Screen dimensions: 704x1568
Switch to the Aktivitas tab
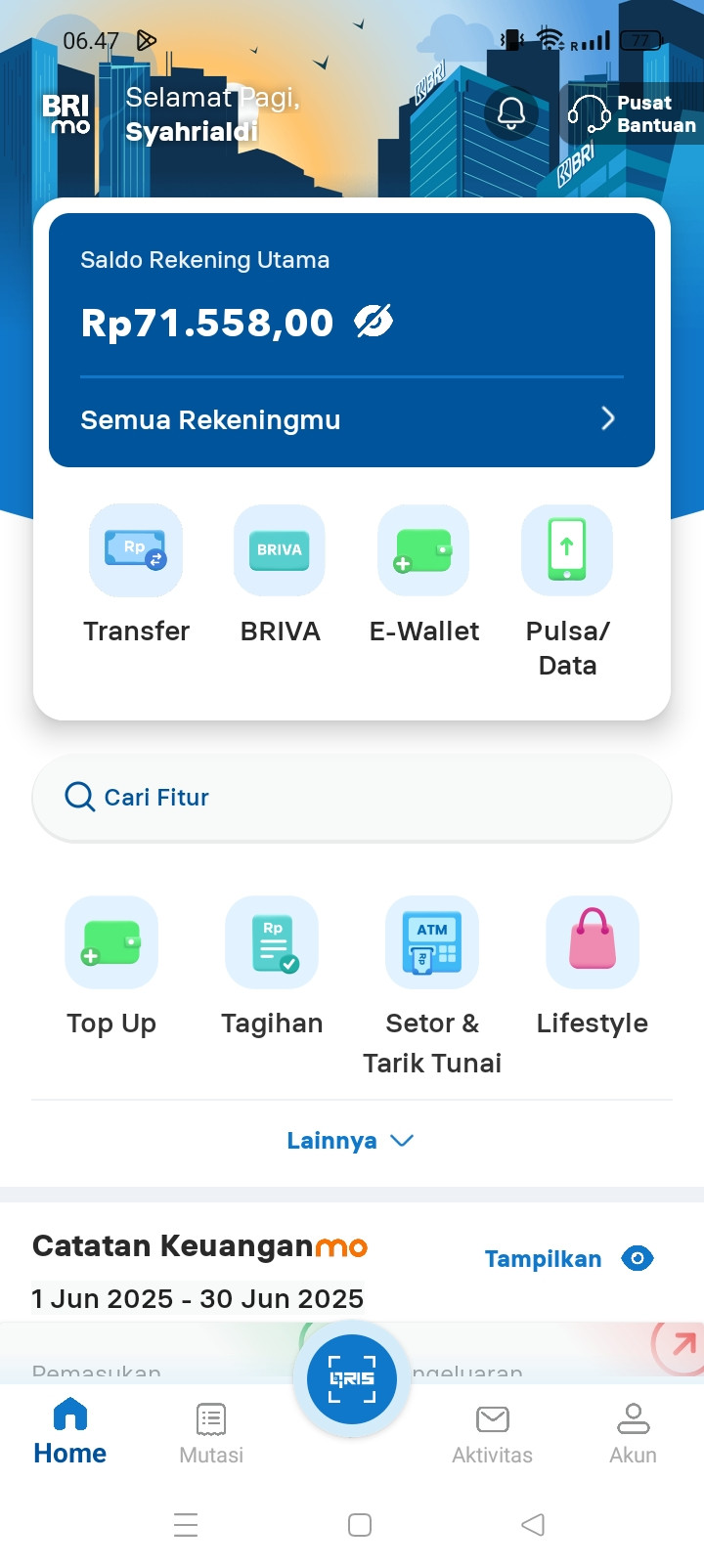(x=492, y=1433)
